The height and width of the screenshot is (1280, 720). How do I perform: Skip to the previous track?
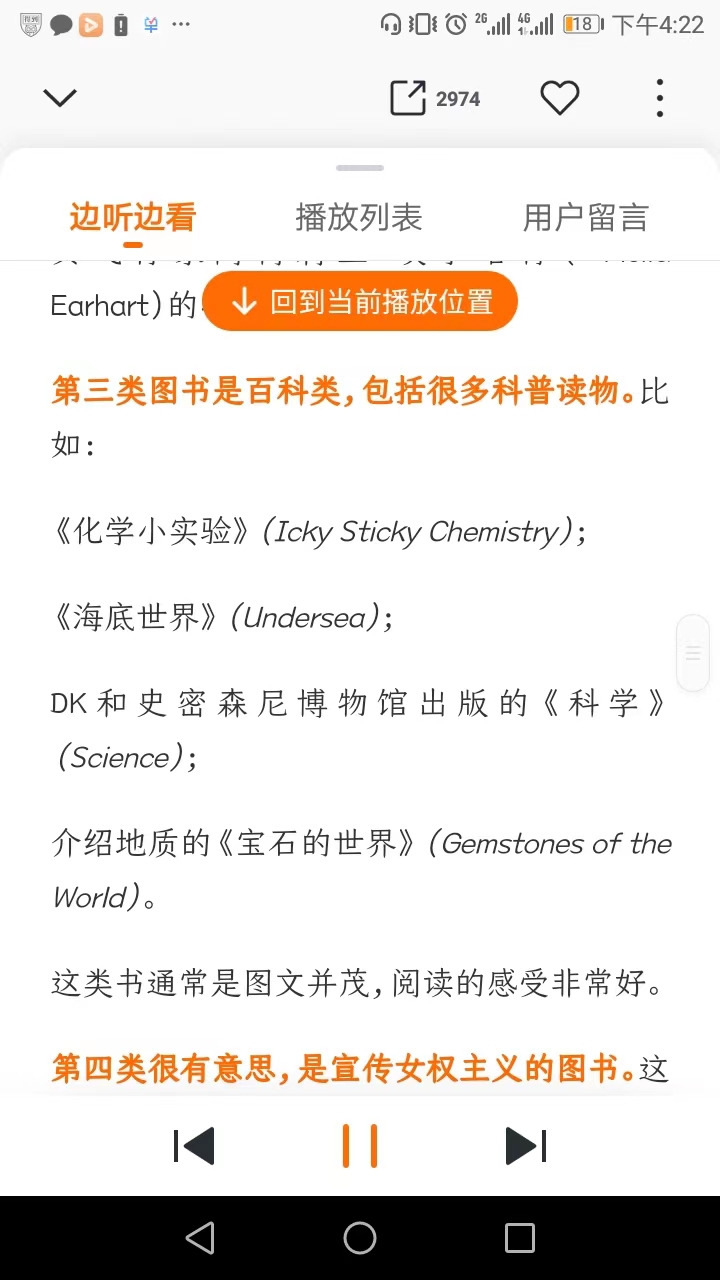pos(194,1146)
